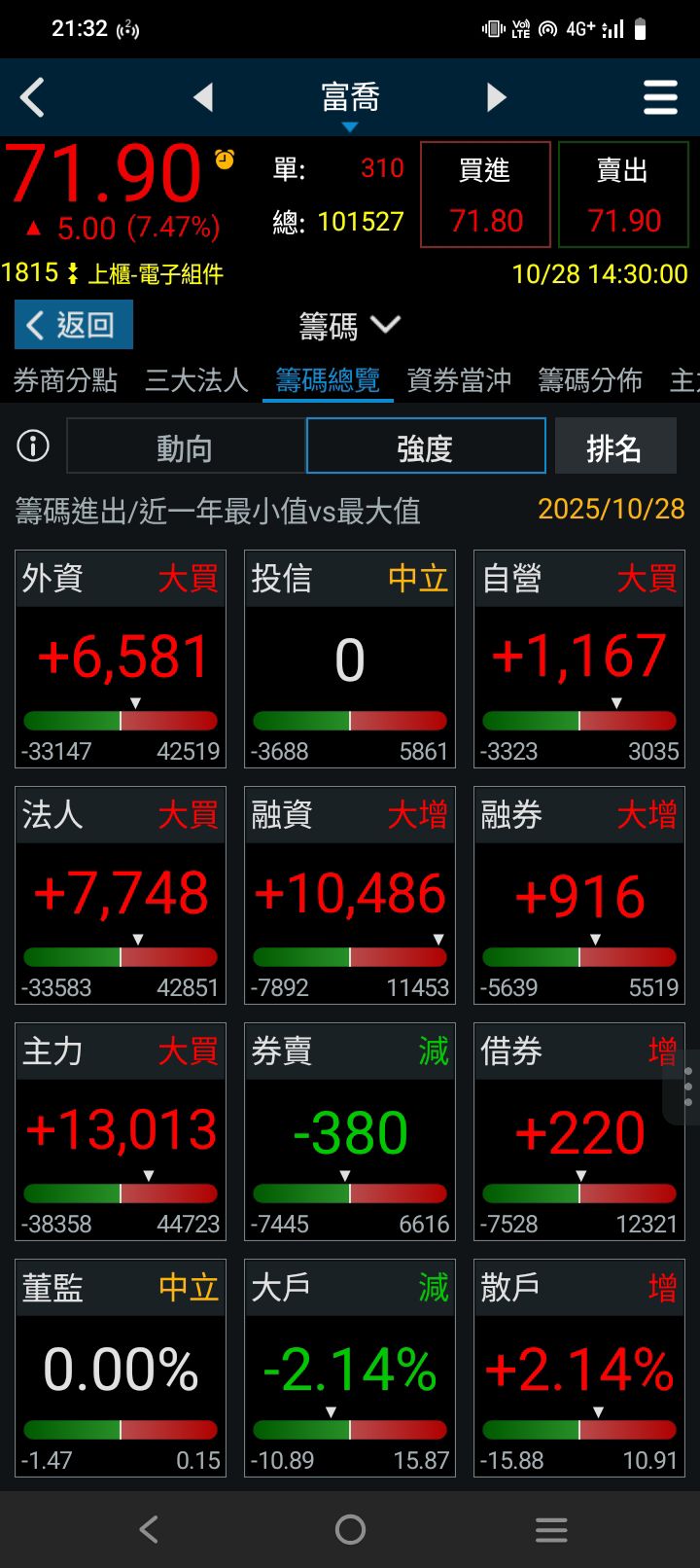700x1568 pixels.
Task: Select the 排名 segment
Action: point(614,447)
